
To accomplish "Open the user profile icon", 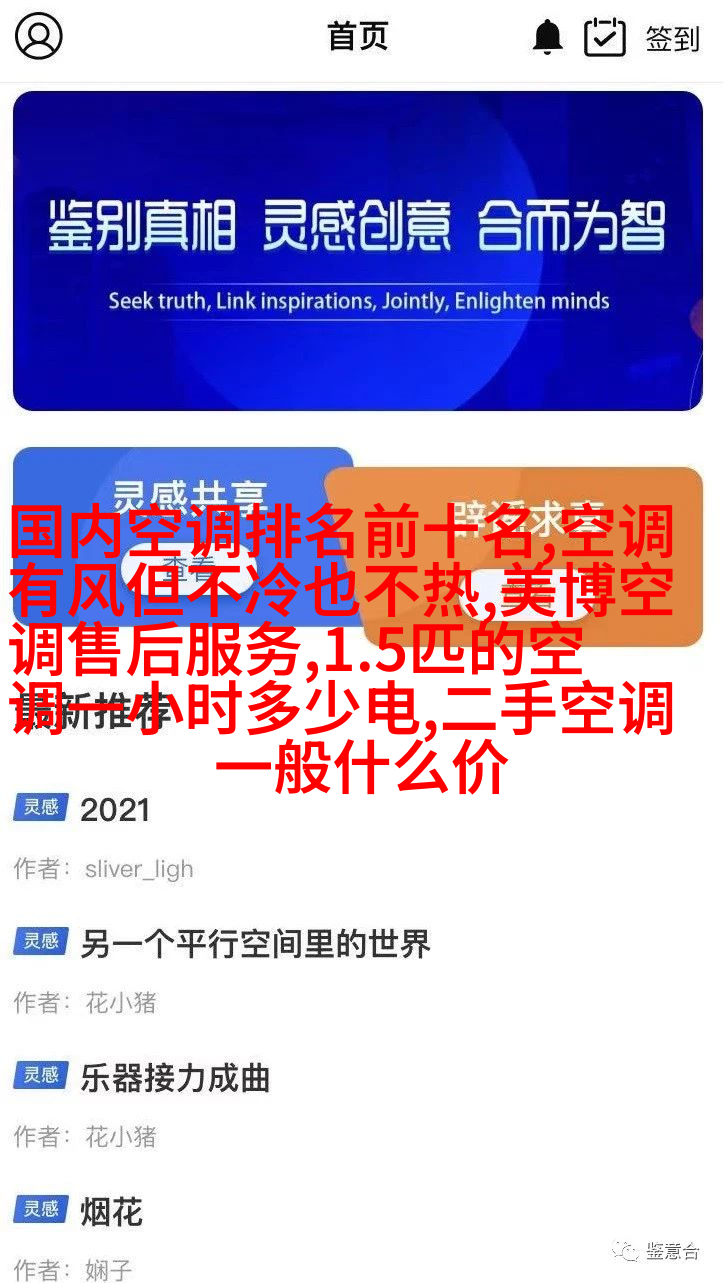I will coord(39,37).
